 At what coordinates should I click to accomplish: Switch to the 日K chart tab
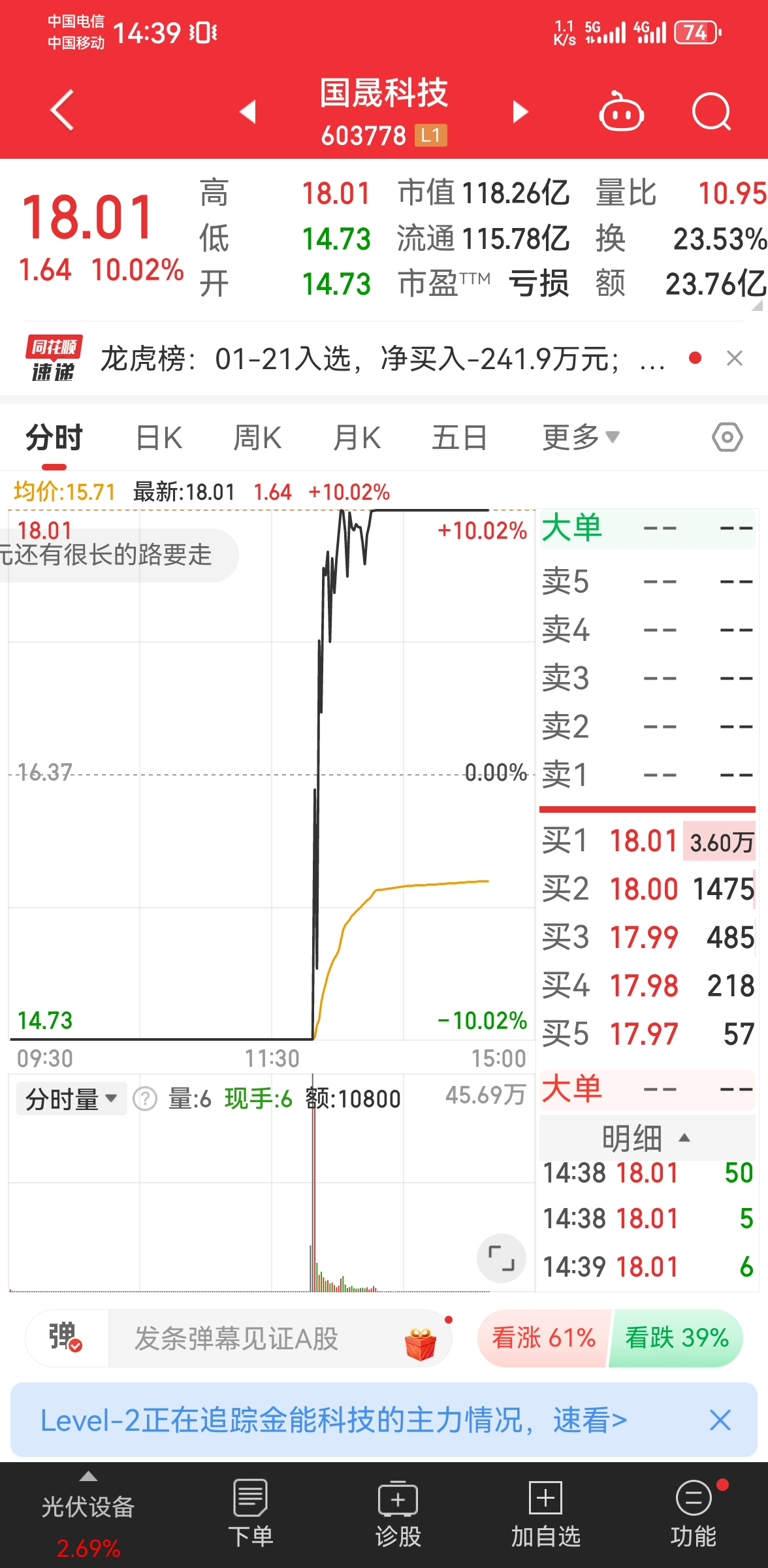point(159,438)
